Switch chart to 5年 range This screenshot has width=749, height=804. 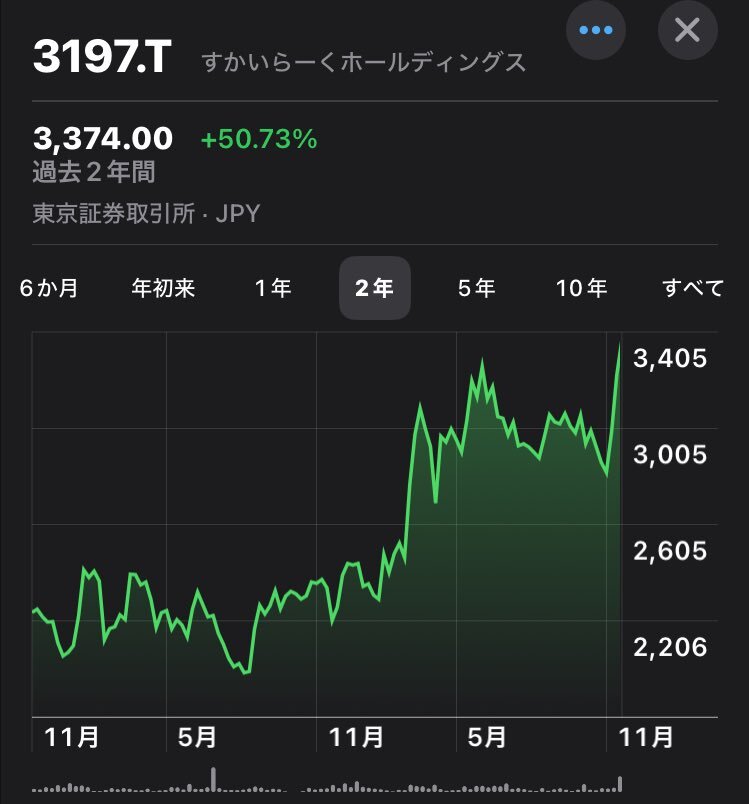point(476,289)
